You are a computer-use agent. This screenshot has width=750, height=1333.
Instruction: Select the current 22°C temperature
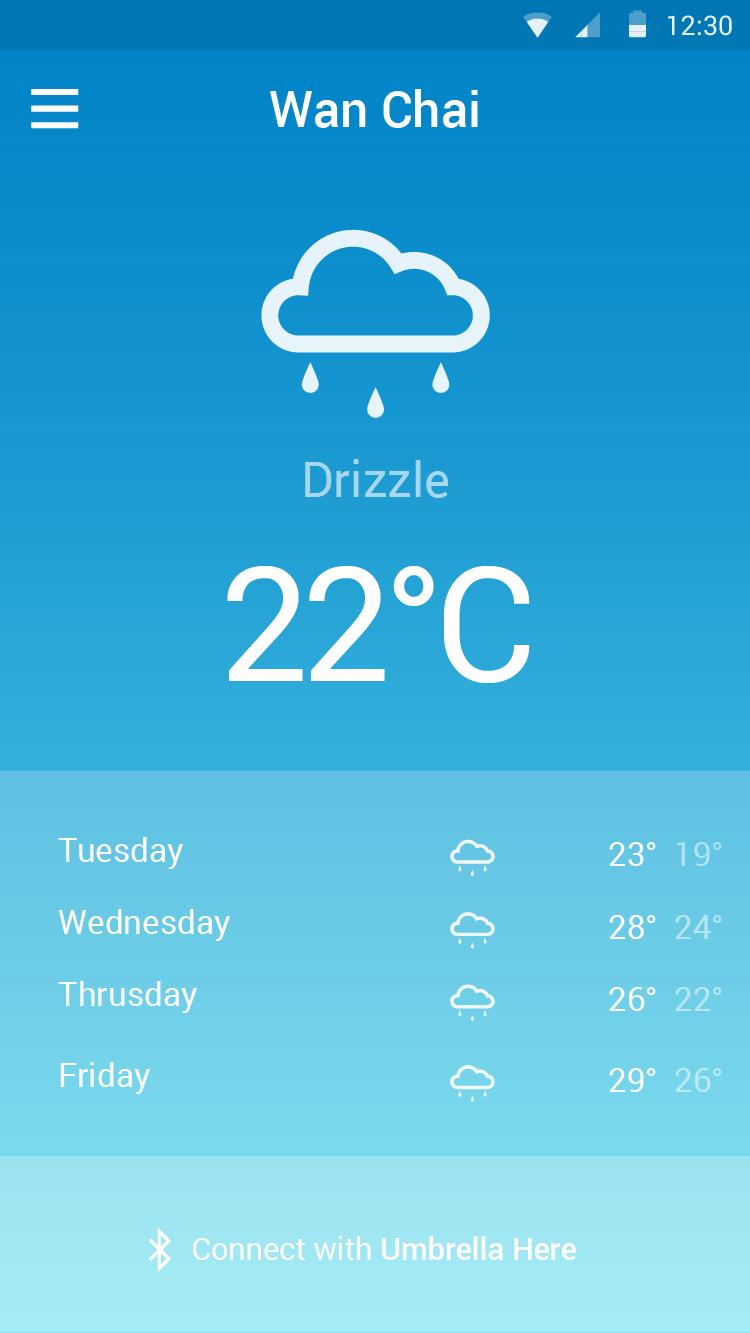click(375, 620)
